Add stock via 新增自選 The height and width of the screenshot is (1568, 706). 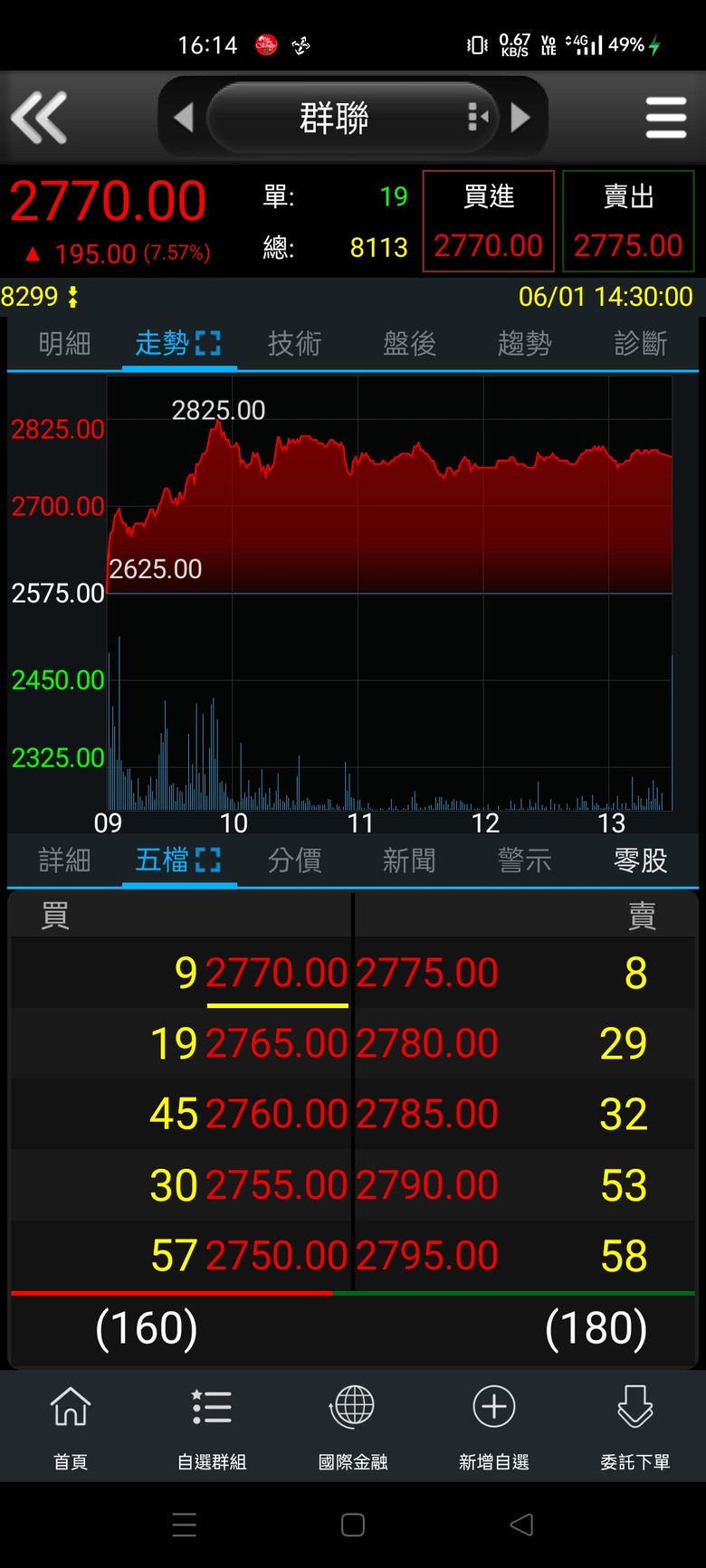point(494,1427)
